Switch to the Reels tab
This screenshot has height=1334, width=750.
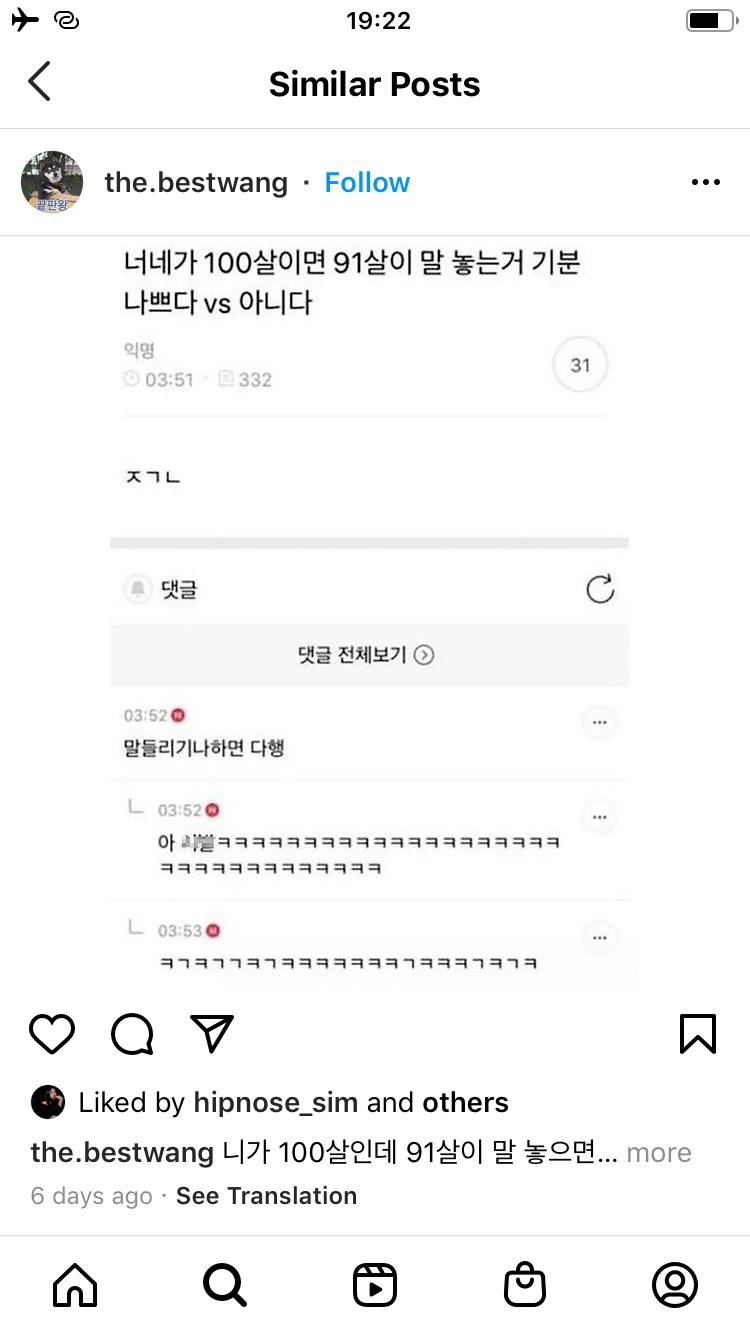point(375,1285)
